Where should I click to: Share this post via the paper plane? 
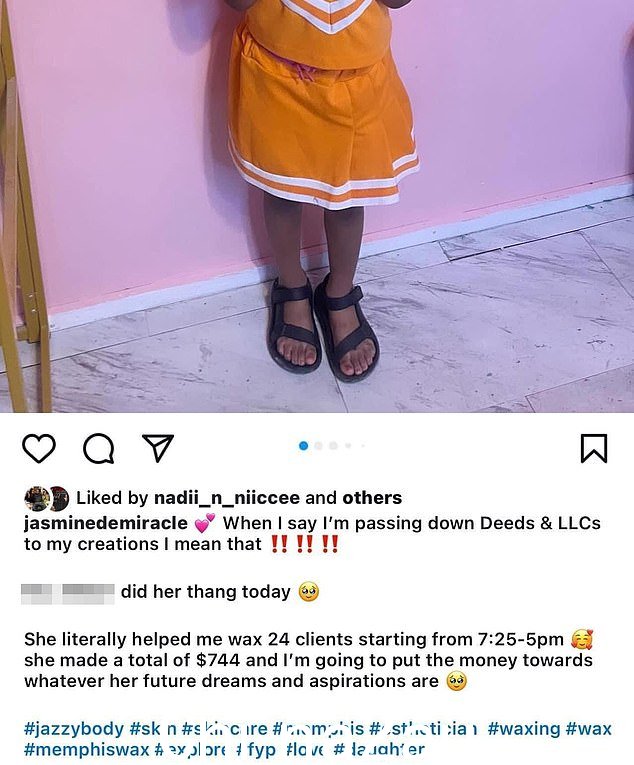click(x=158, y=448)
